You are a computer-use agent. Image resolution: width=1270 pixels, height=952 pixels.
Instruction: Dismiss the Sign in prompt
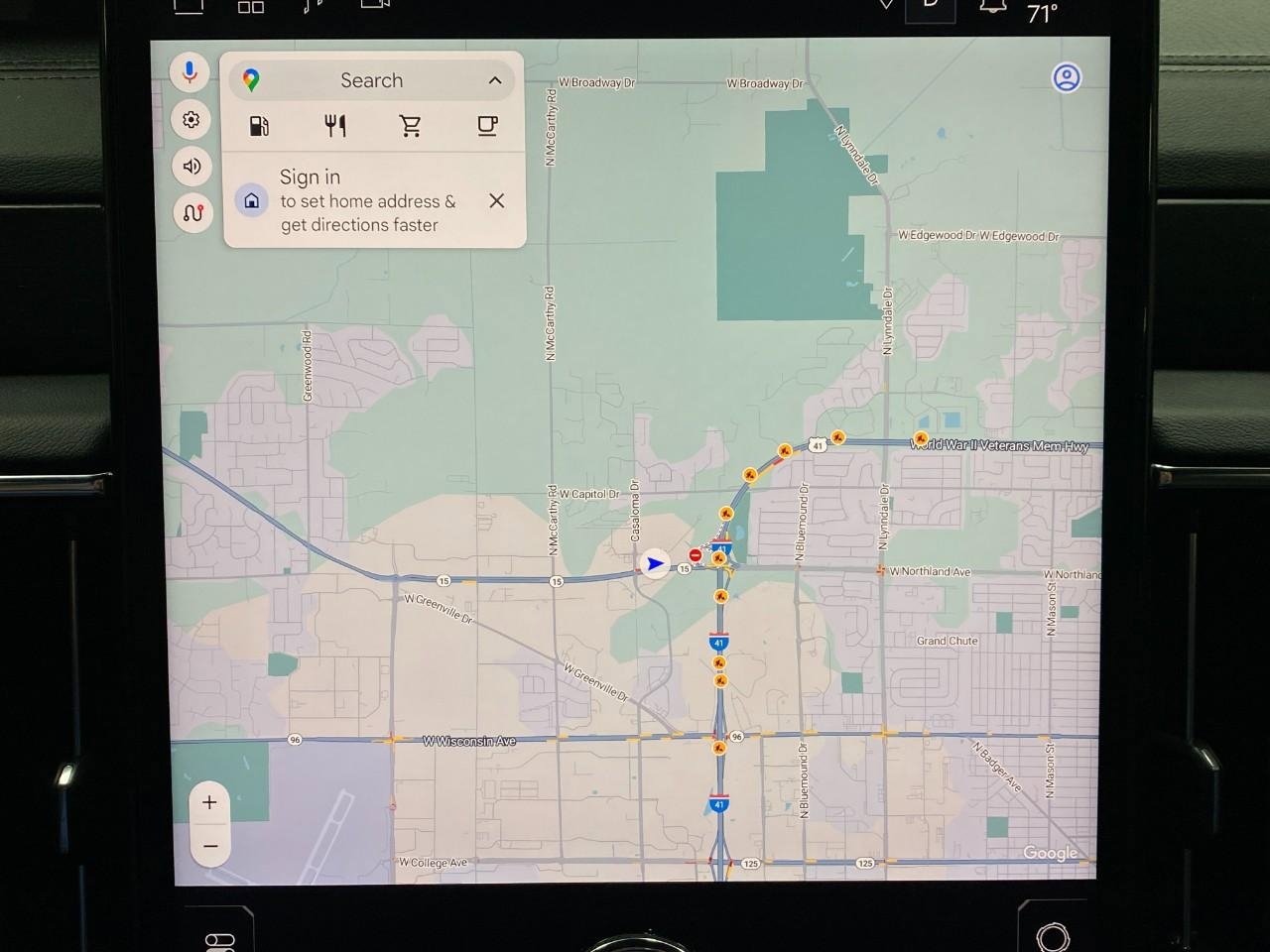pyautogui.click(x=497, y=200)
